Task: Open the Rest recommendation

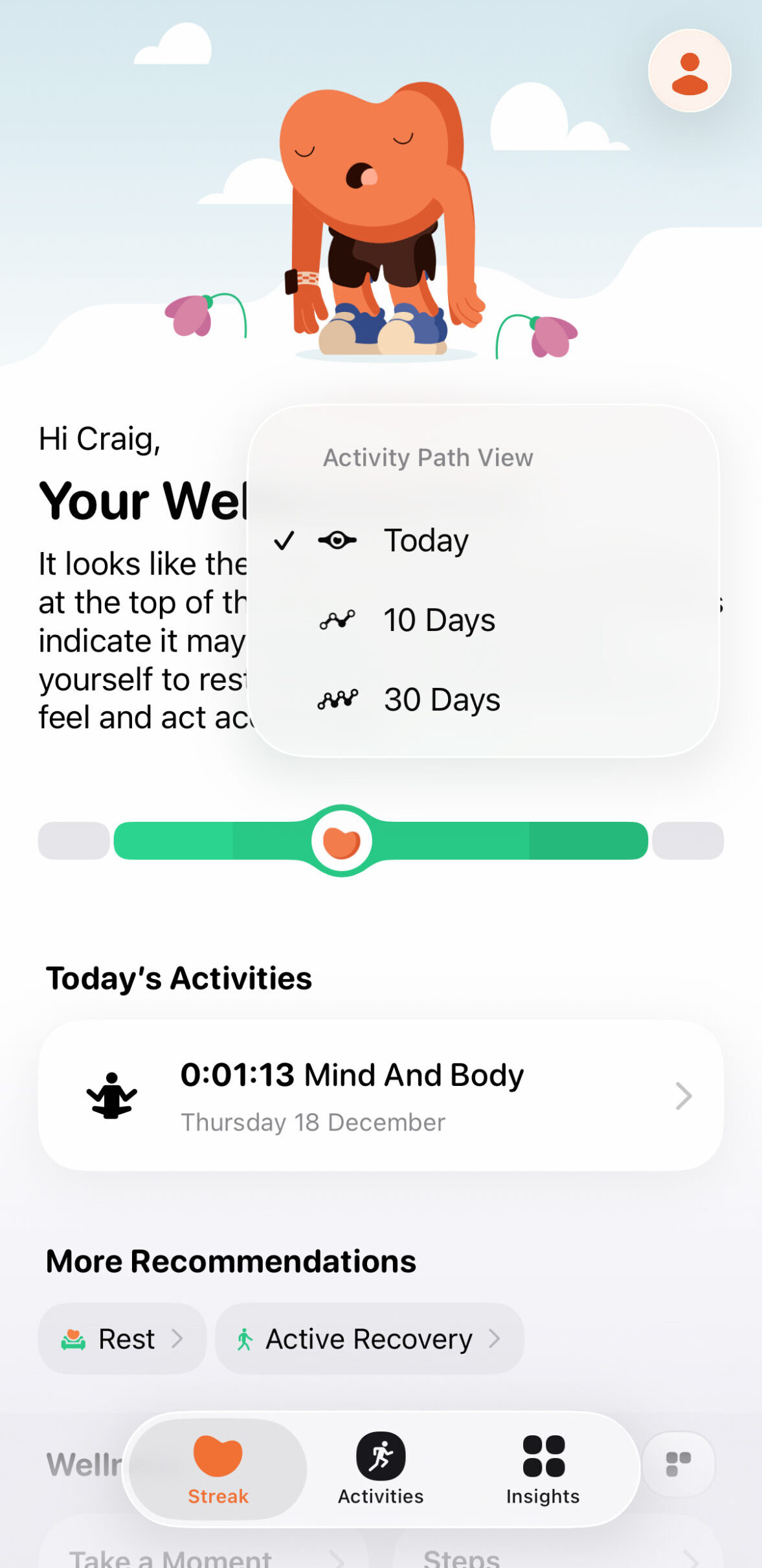Action: coord(122,1339)
